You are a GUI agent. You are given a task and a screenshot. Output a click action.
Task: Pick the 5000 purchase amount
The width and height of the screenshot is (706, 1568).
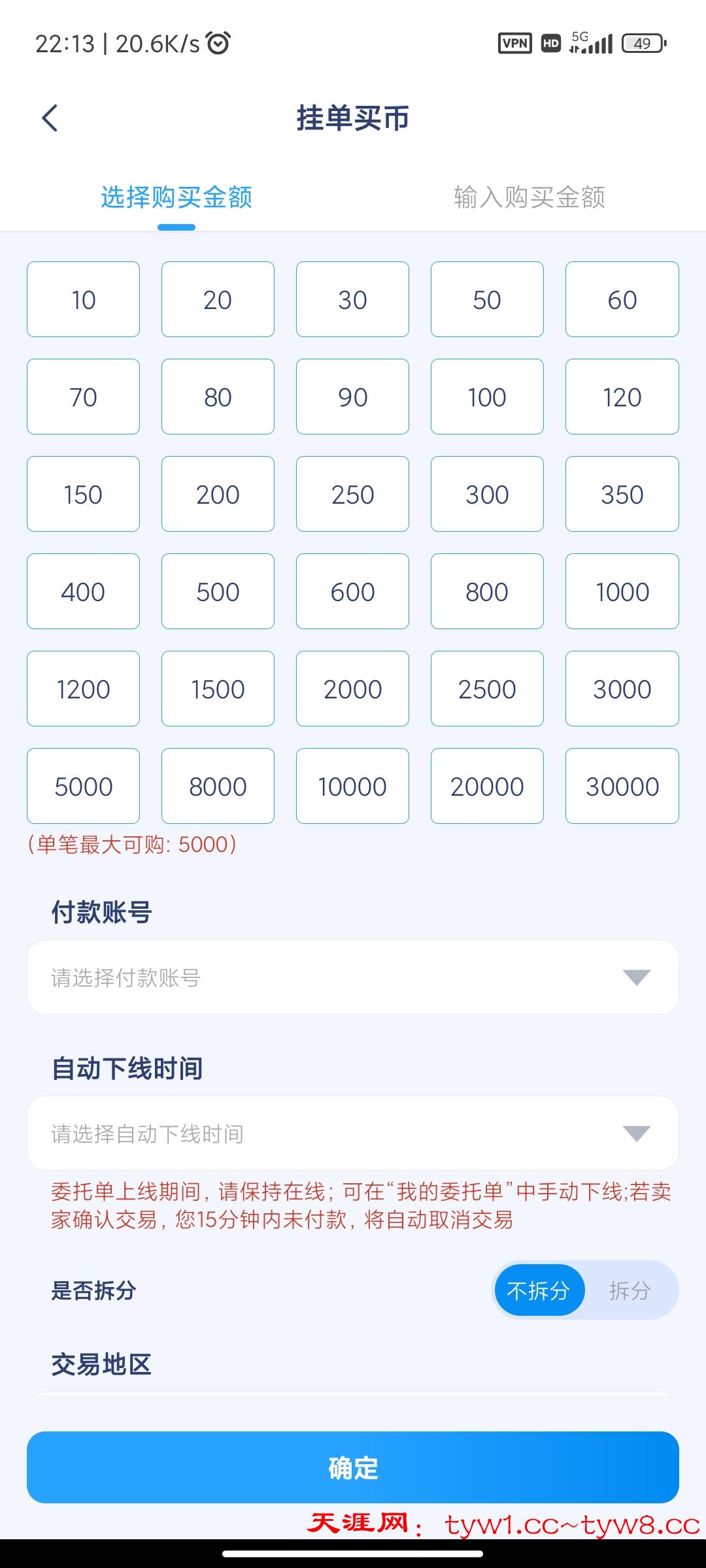click(x=83, y=787)
